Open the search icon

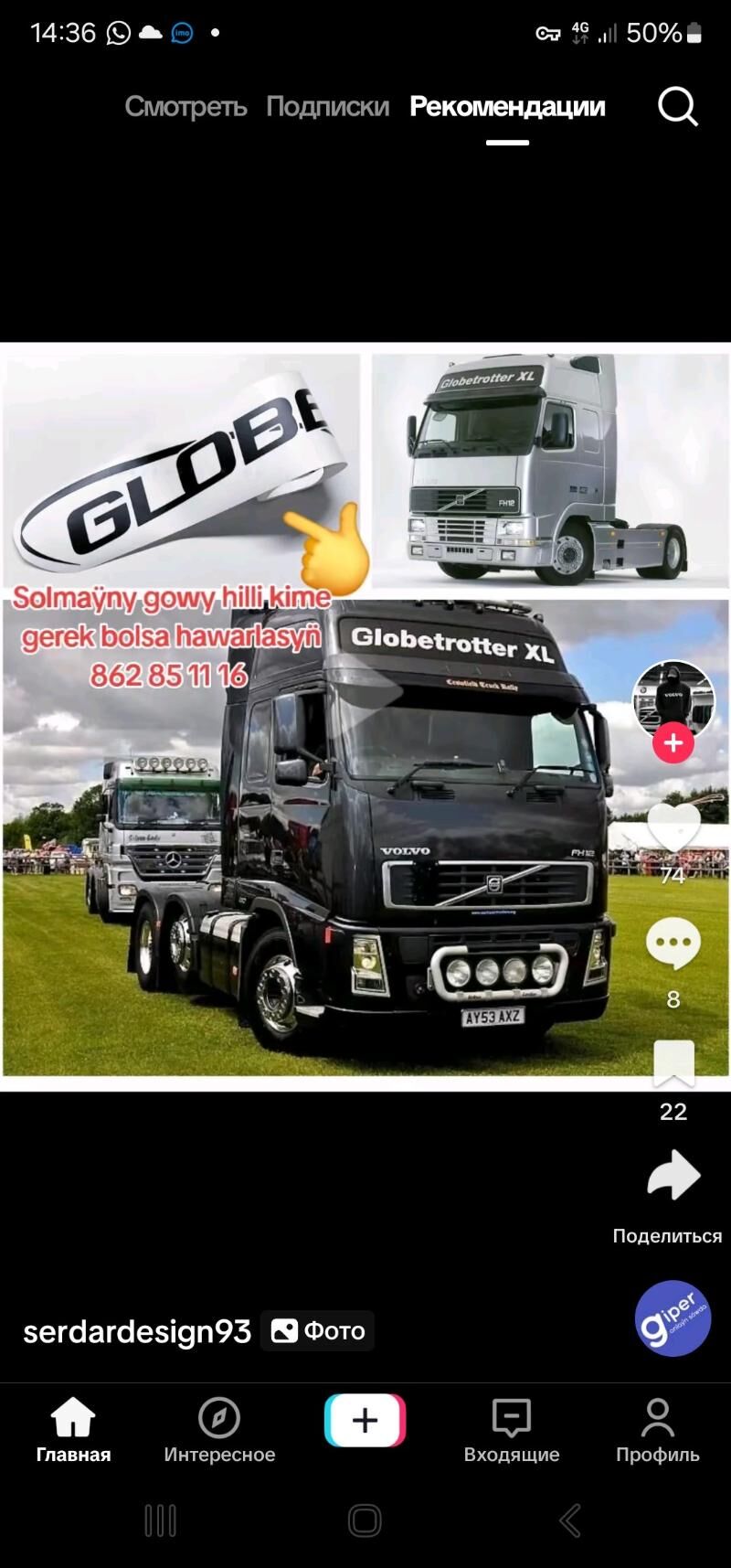(x=677, y=107)
